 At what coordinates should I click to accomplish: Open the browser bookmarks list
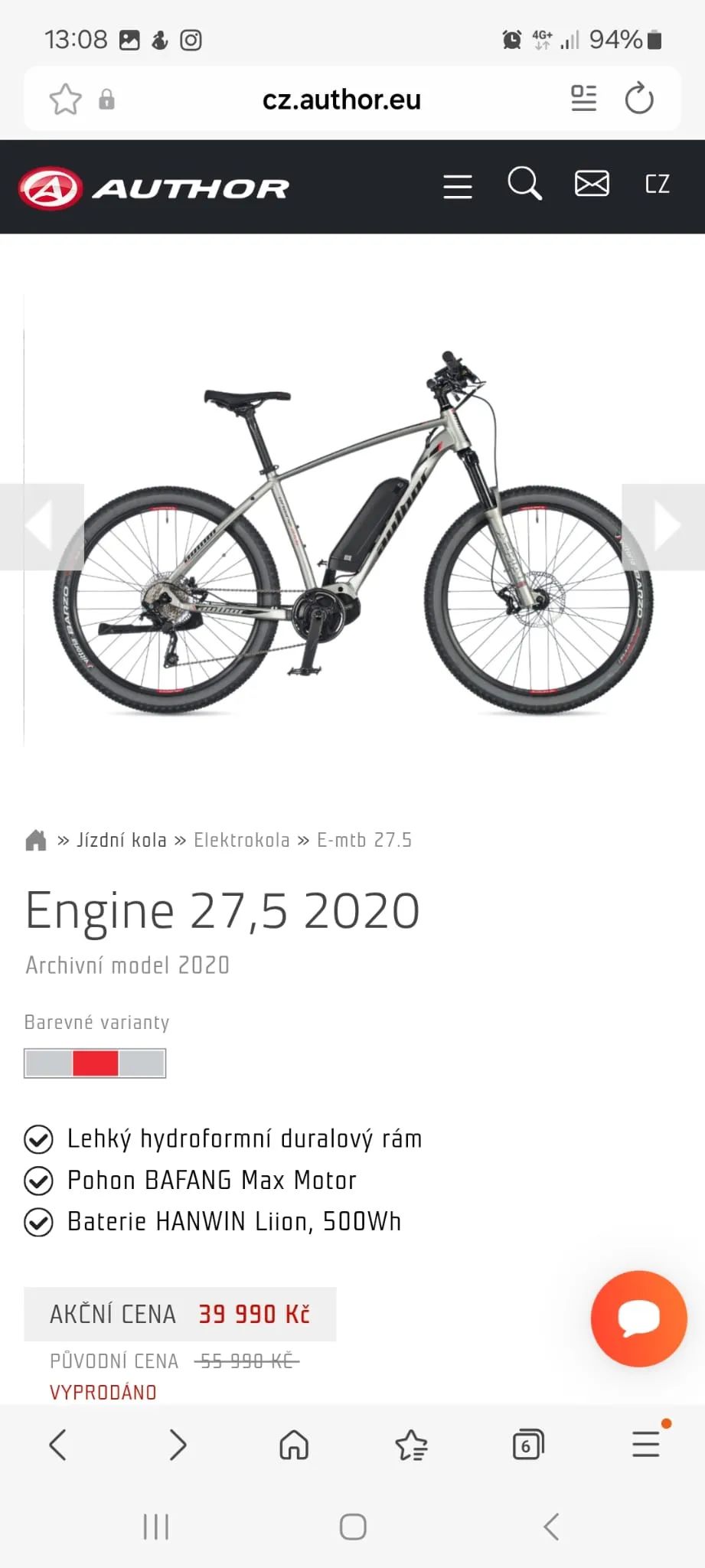point(411,1445)
